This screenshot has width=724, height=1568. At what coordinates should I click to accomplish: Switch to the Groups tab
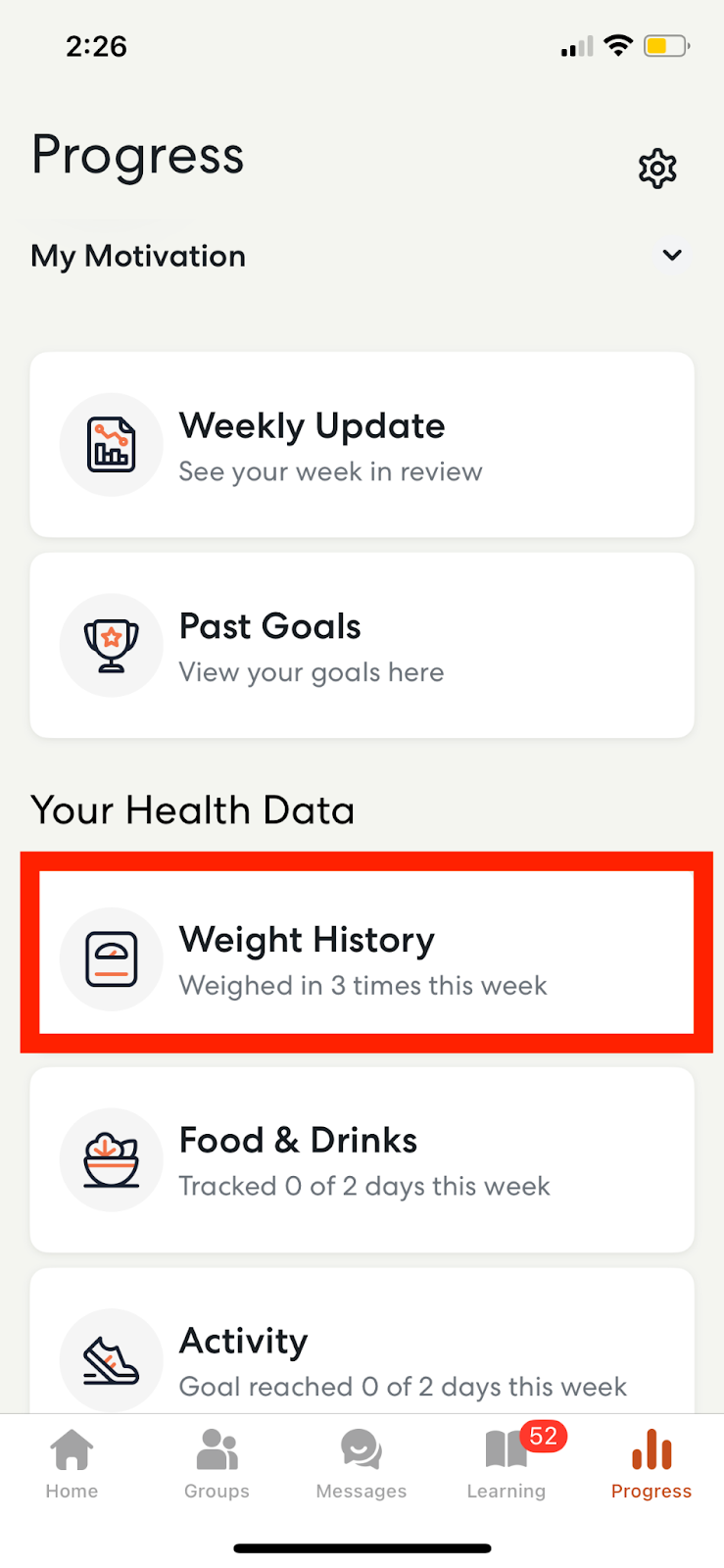click(217, 1464)
